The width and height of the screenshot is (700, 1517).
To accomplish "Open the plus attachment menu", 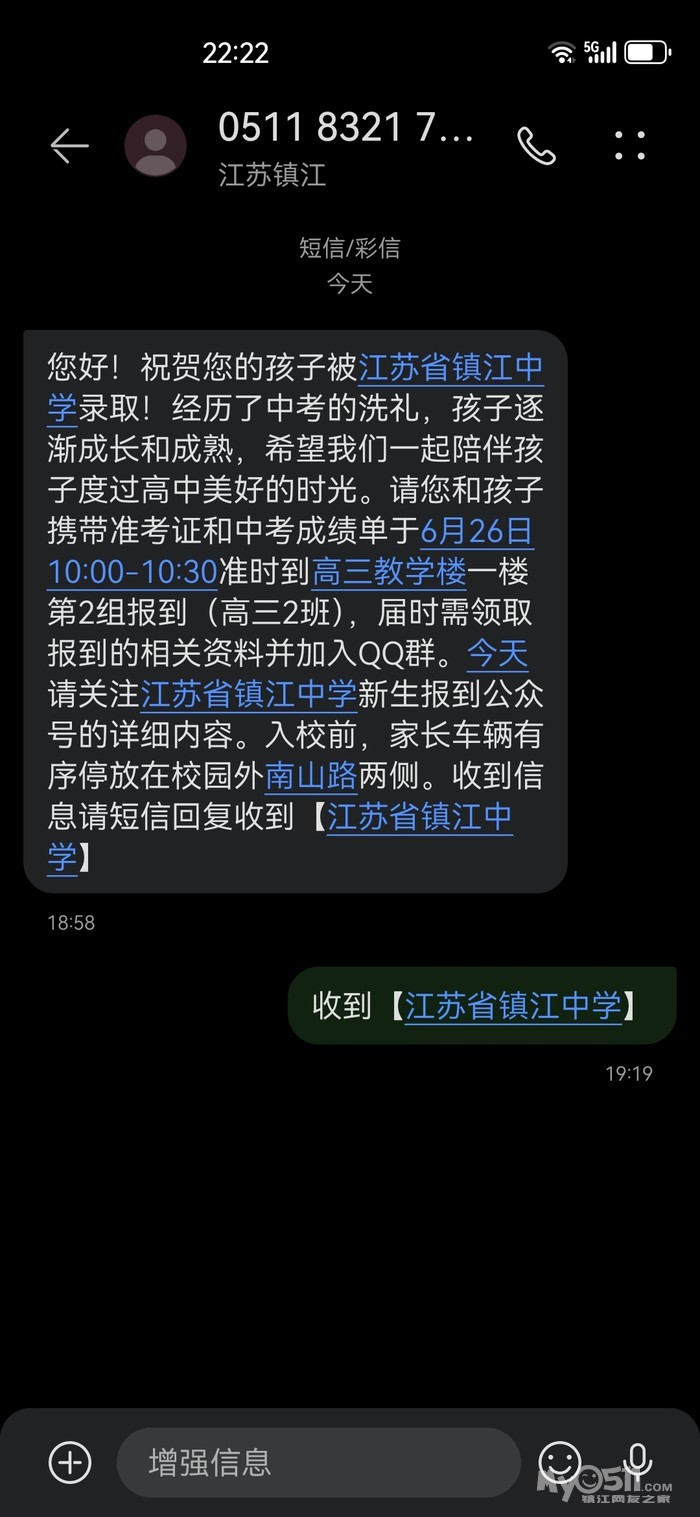I will click(x=70, y=1462).
